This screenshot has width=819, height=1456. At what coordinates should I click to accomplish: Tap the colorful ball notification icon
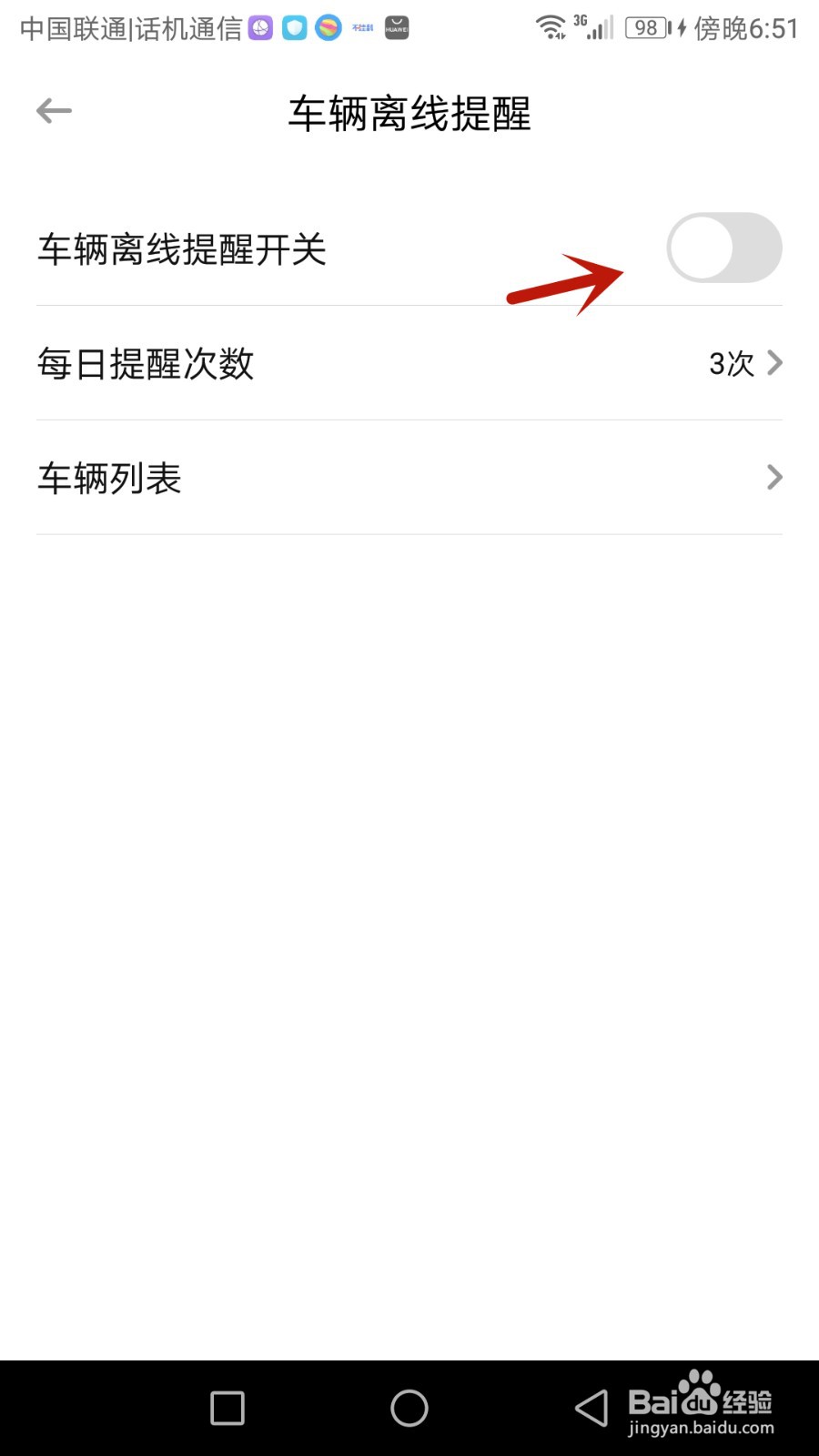click(329, 28)
